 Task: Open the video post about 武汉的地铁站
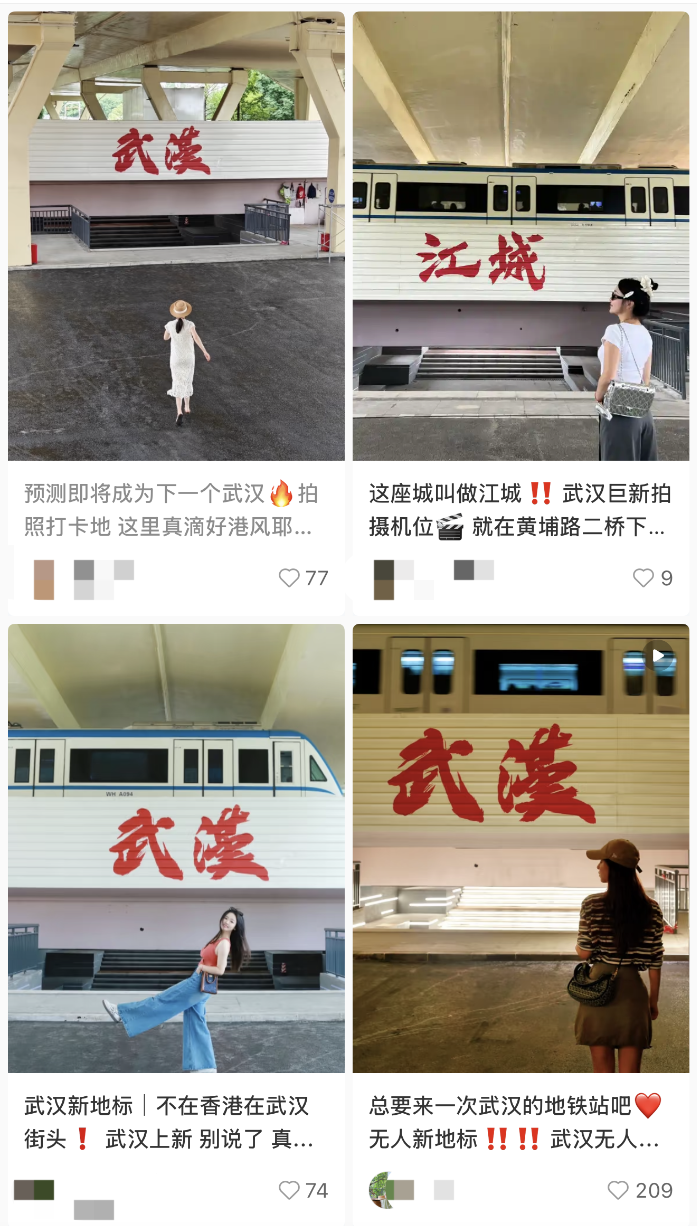pos(520,848)
